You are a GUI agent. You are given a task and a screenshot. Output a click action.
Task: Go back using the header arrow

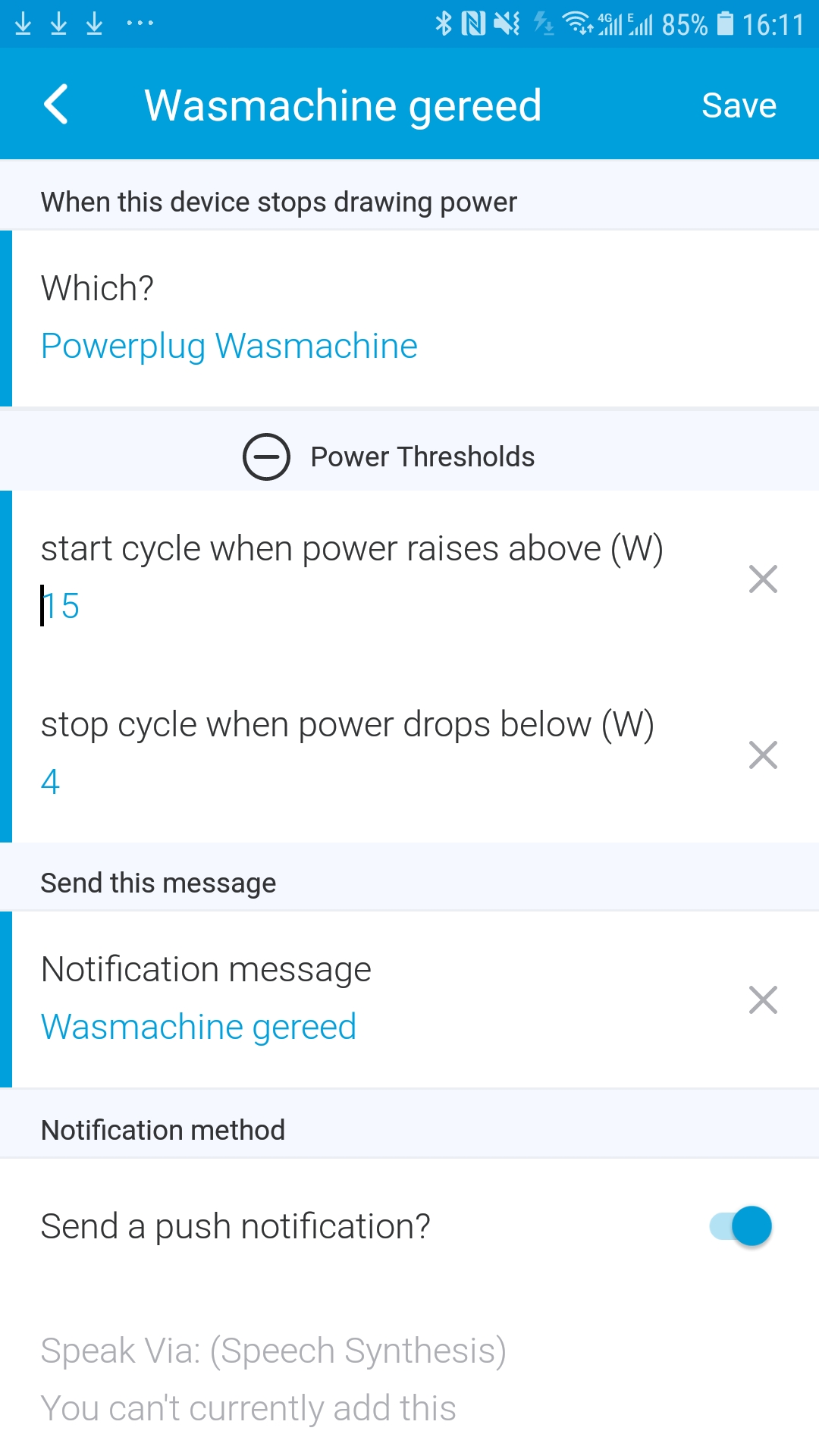pos(56,105)
